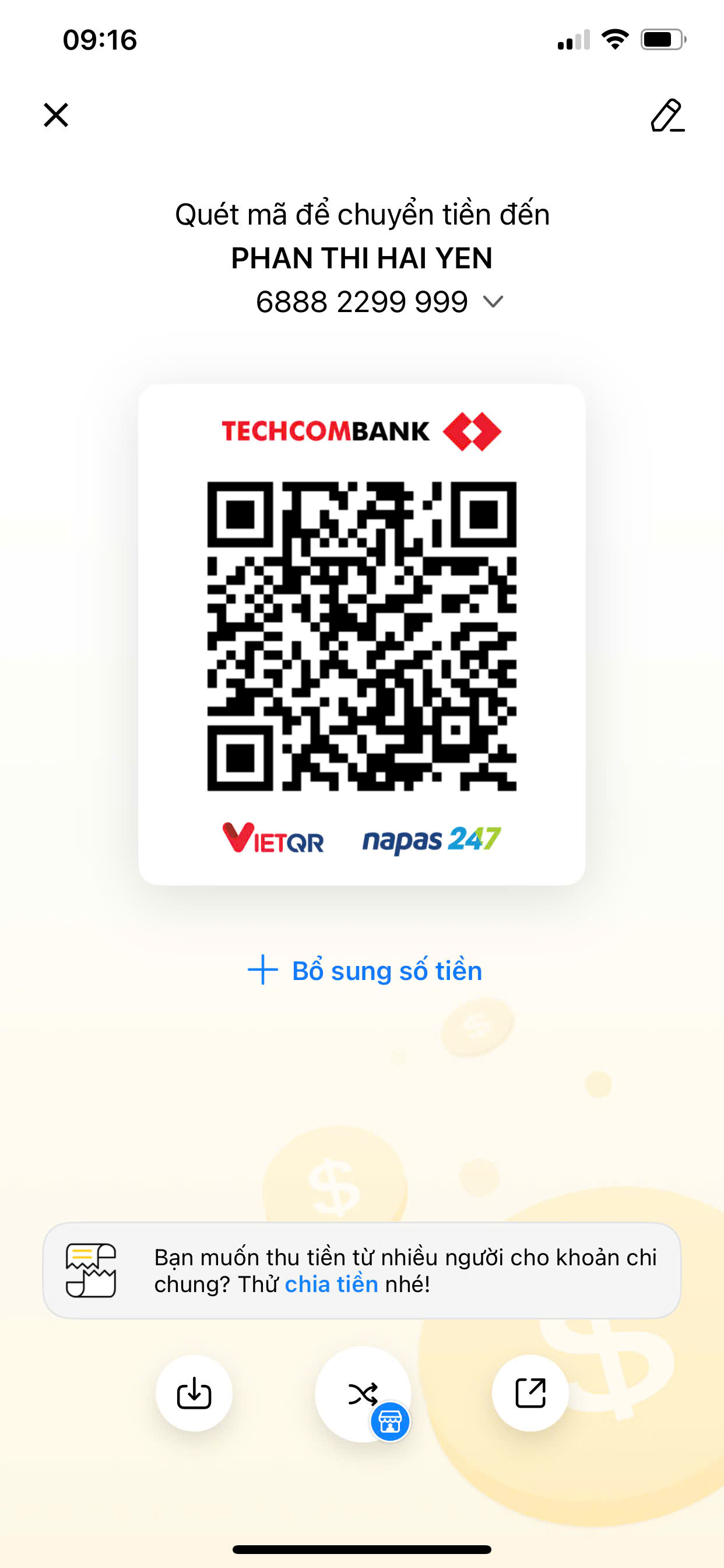Expand the account number 6888 2299 999 dropdown
Screen dimensions: 724x1568
click(492, 302)
